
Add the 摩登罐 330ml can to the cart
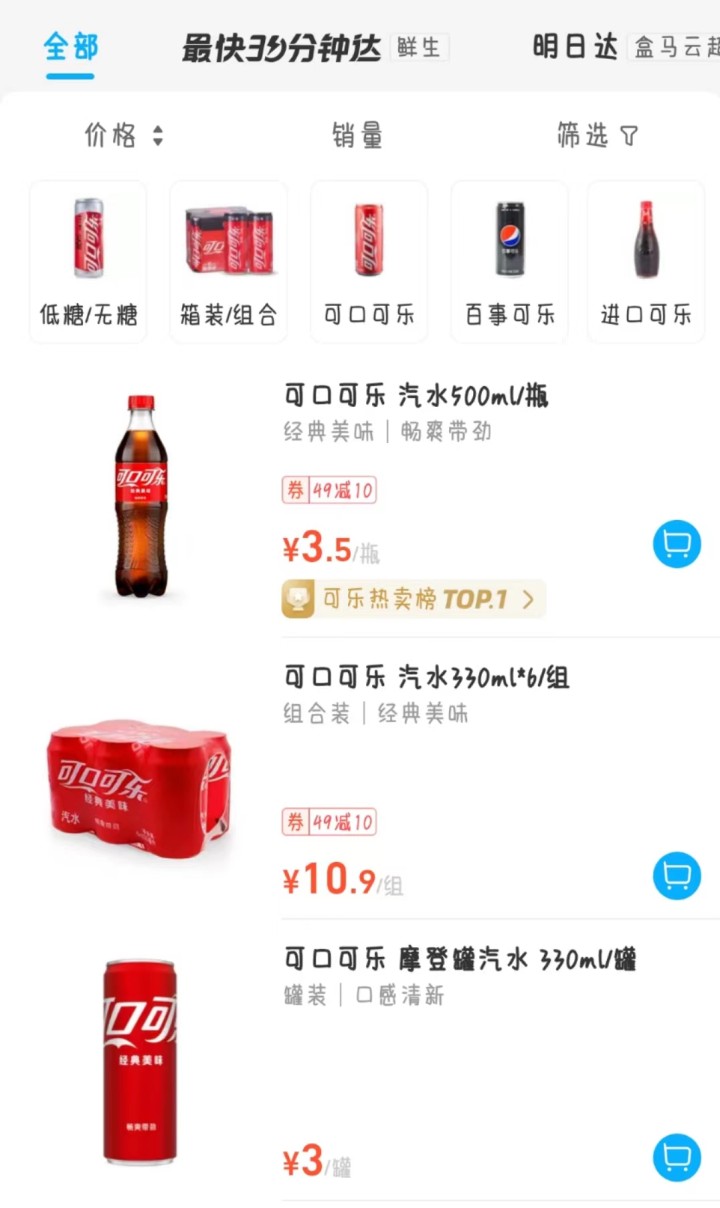pos(677,1157)
